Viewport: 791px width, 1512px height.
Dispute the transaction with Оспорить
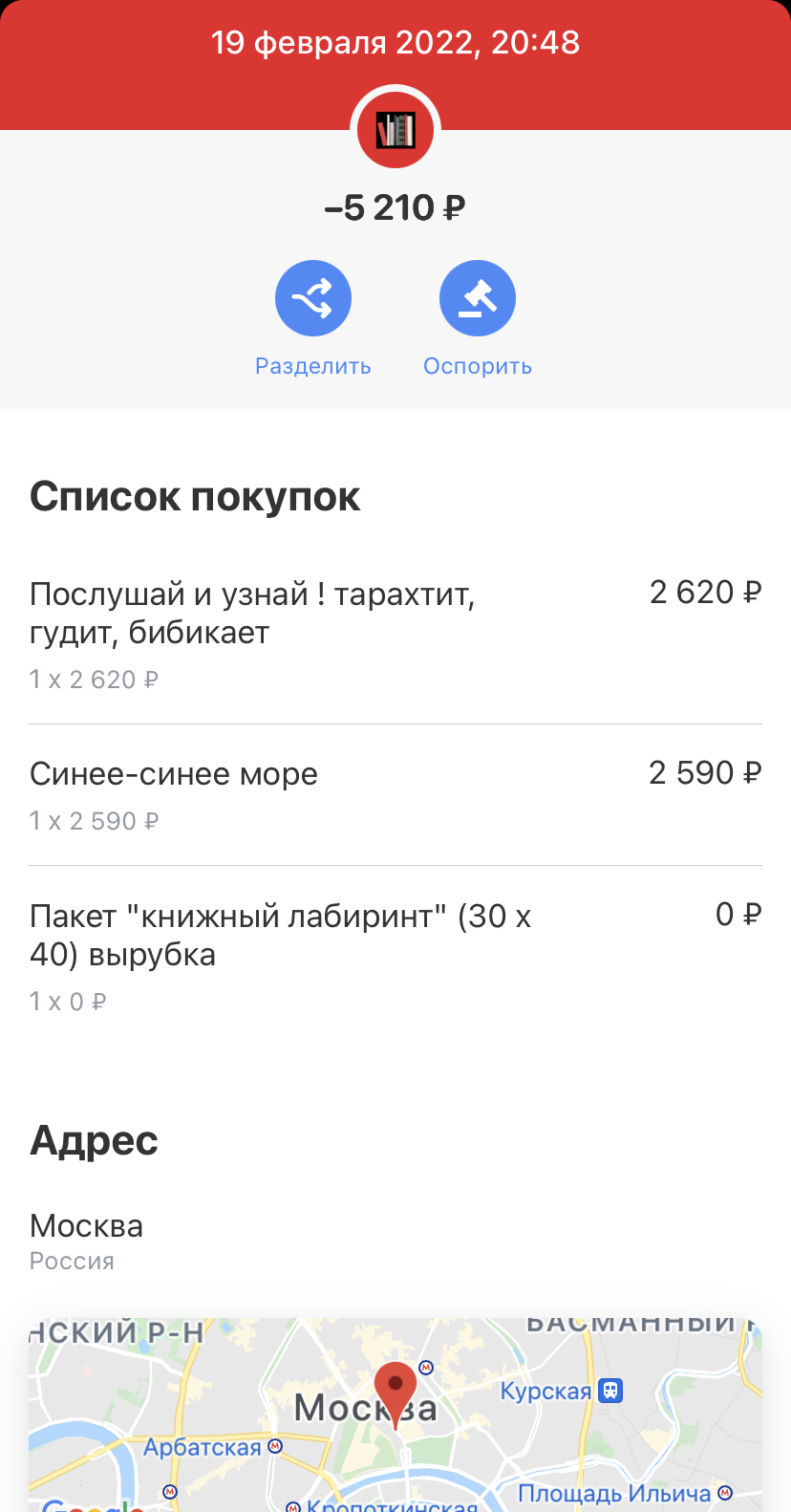478,299
